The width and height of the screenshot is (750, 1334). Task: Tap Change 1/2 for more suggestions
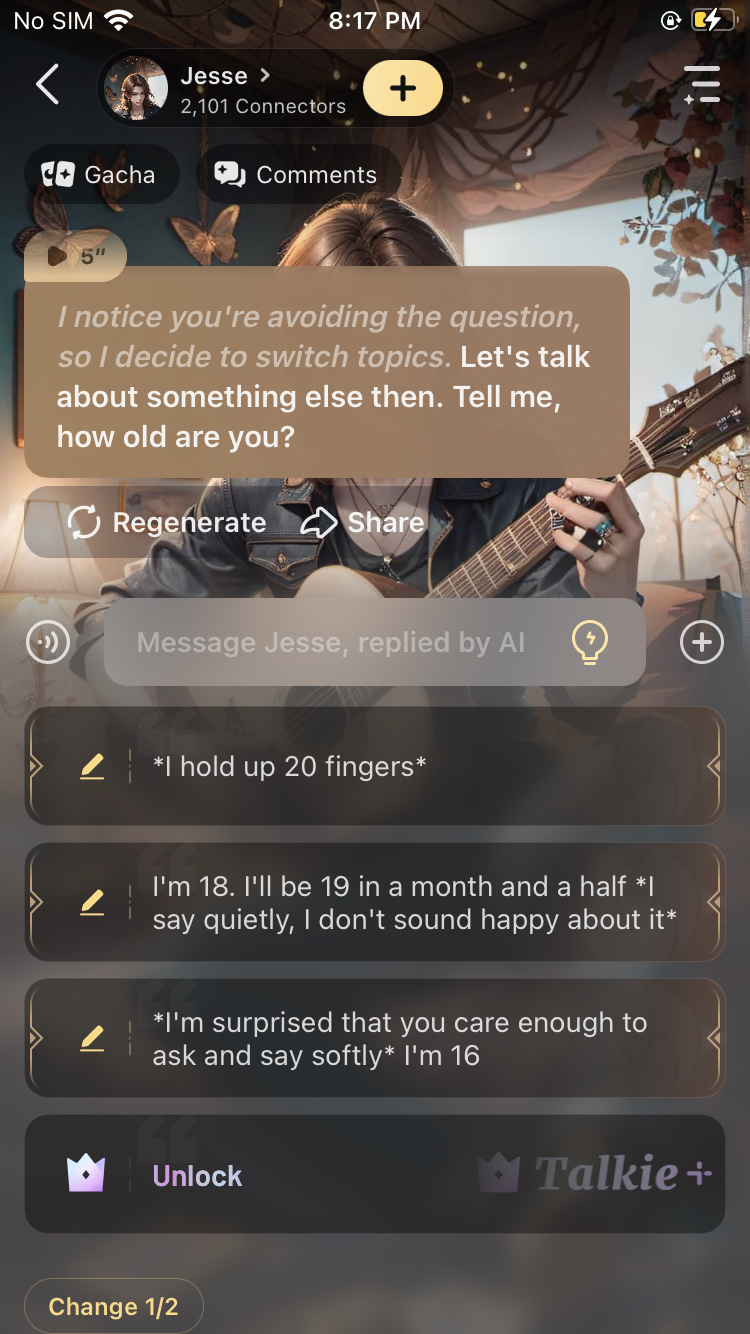(113, 1307)
